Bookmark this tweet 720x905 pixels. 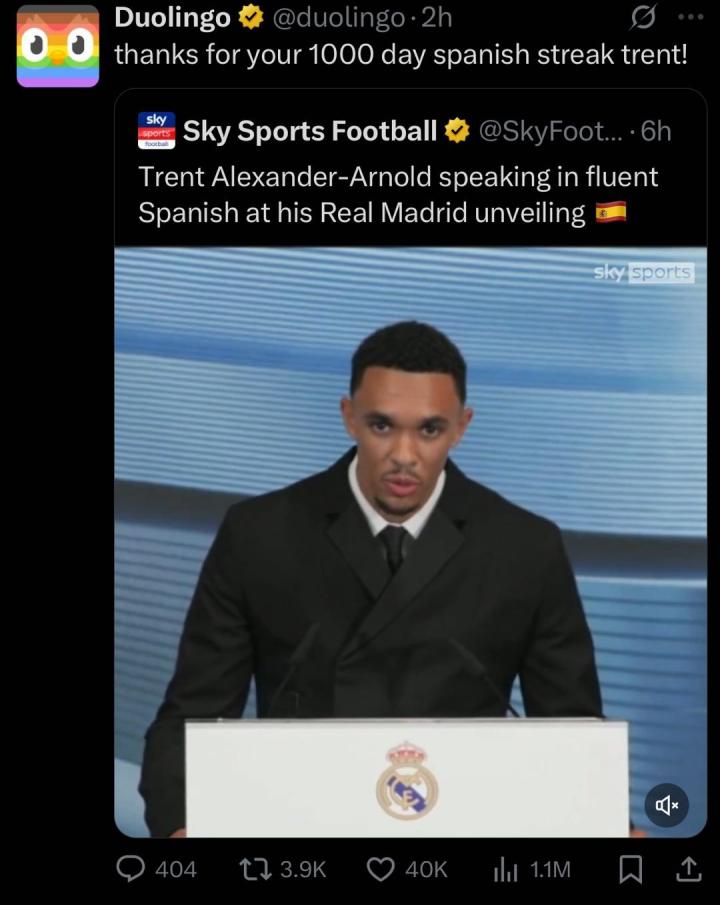[x=630, y=871]
